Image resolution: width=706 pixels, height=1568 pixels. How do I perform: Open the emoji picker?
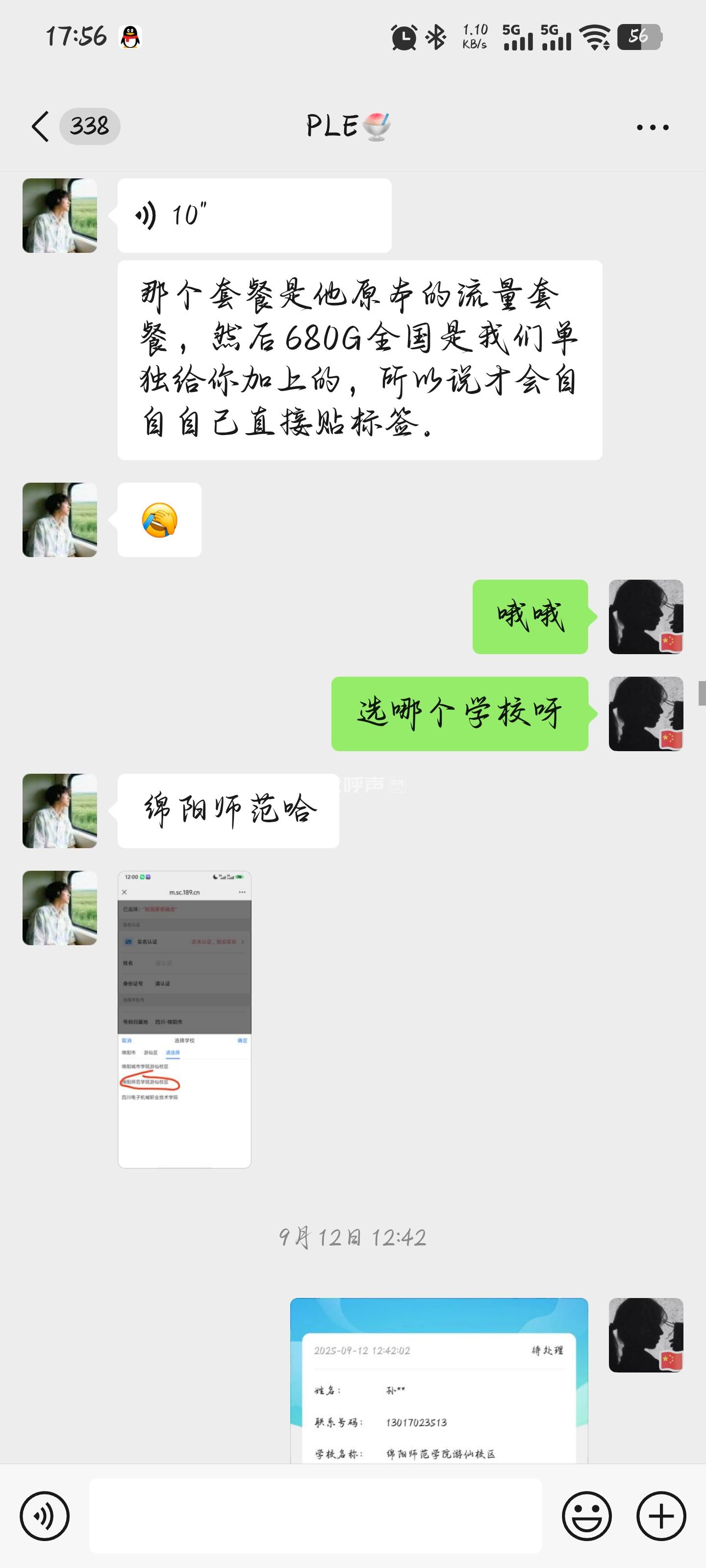586,1516
